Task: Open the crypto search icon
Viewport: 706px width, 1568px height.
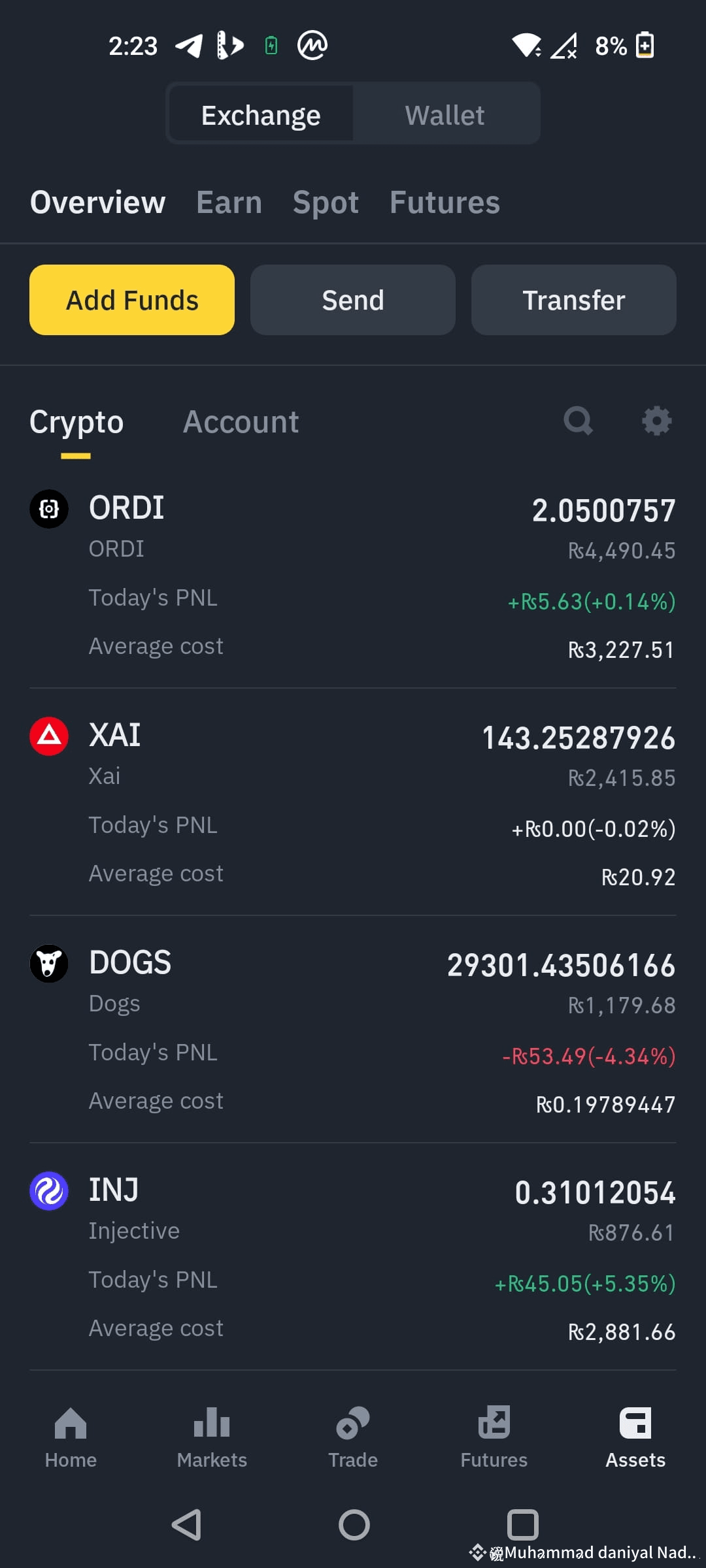Action: (579, 421)
